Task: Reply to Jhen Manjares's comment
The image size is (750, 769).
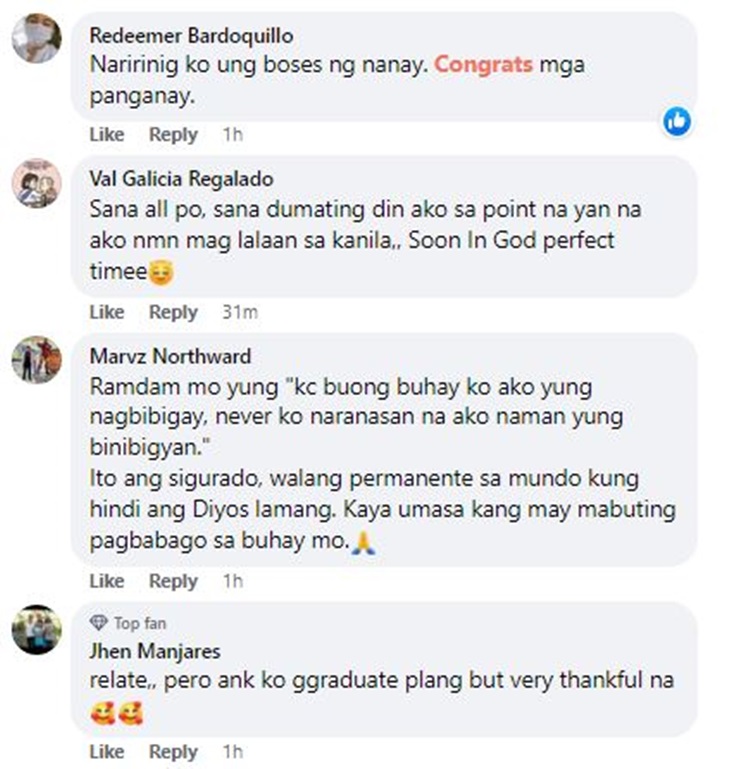Action: point(173,751)
